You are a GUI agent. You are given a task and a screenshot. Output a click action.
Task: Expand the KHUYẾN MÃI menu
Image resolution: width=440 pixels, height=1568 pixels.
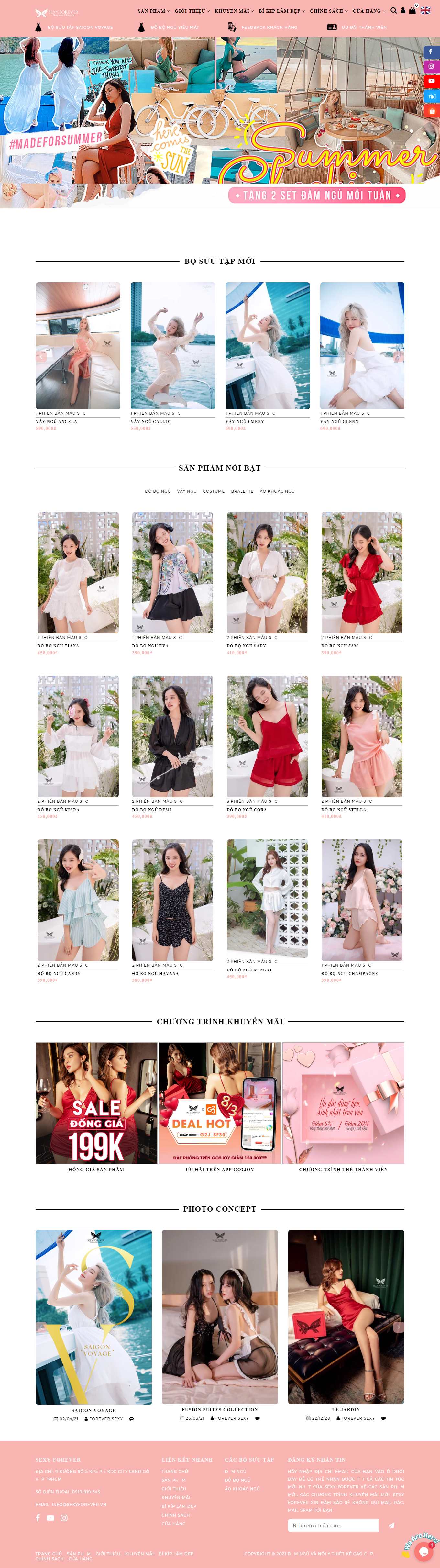click(x=234, y=11)
